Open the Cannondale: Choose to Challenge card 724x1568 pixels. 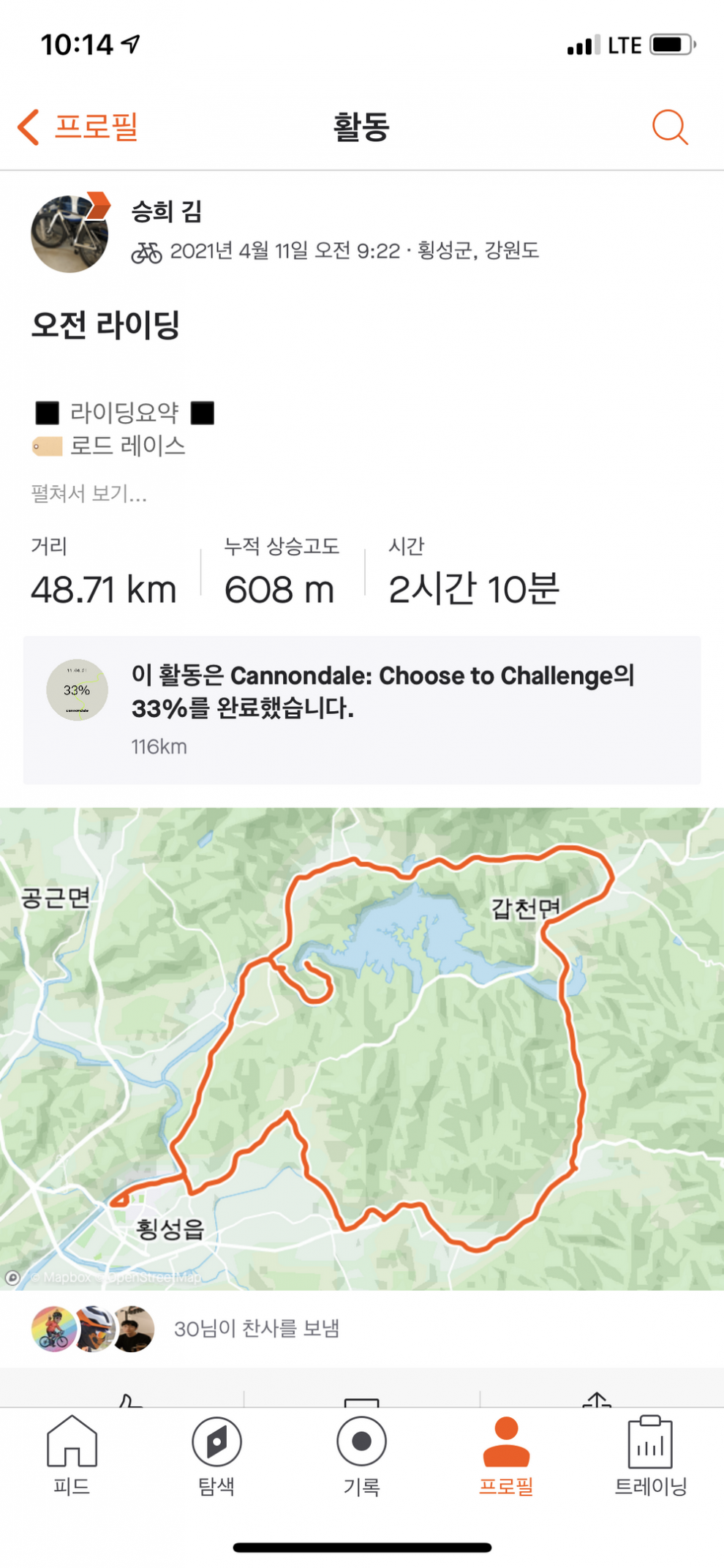361,709
